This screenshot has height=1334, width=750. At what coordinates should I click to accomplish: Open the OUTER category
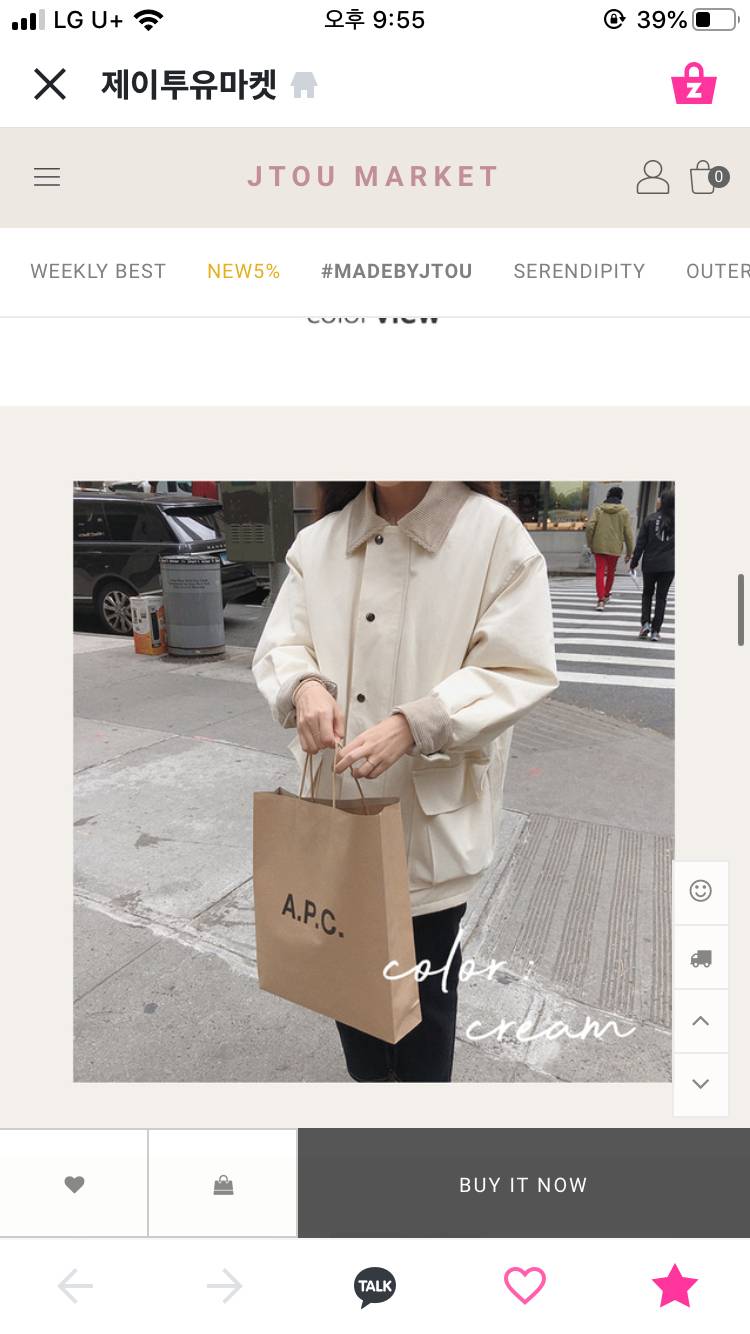click(x=716, y=271)
